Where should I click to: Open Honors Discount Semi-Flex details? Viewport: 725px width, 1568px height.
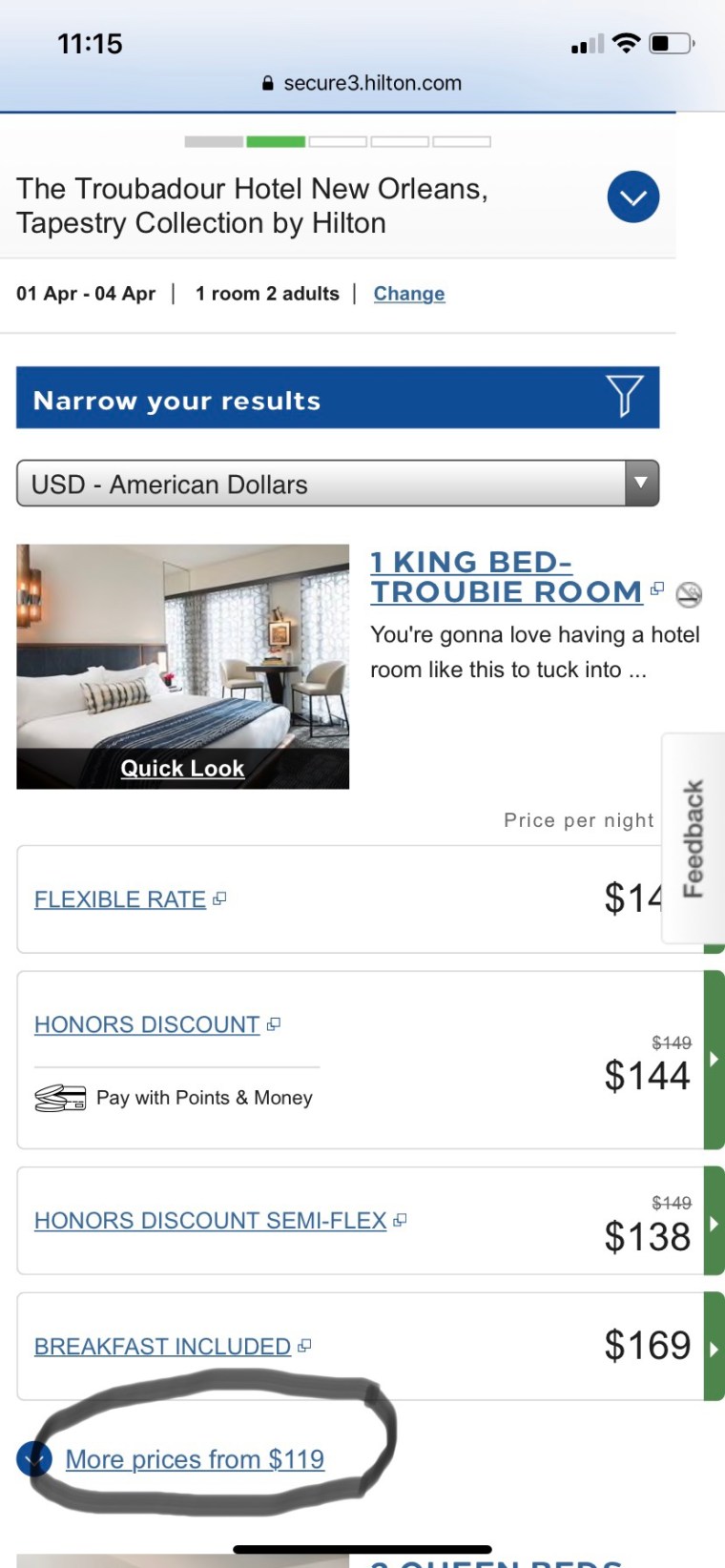[210, 1221]
